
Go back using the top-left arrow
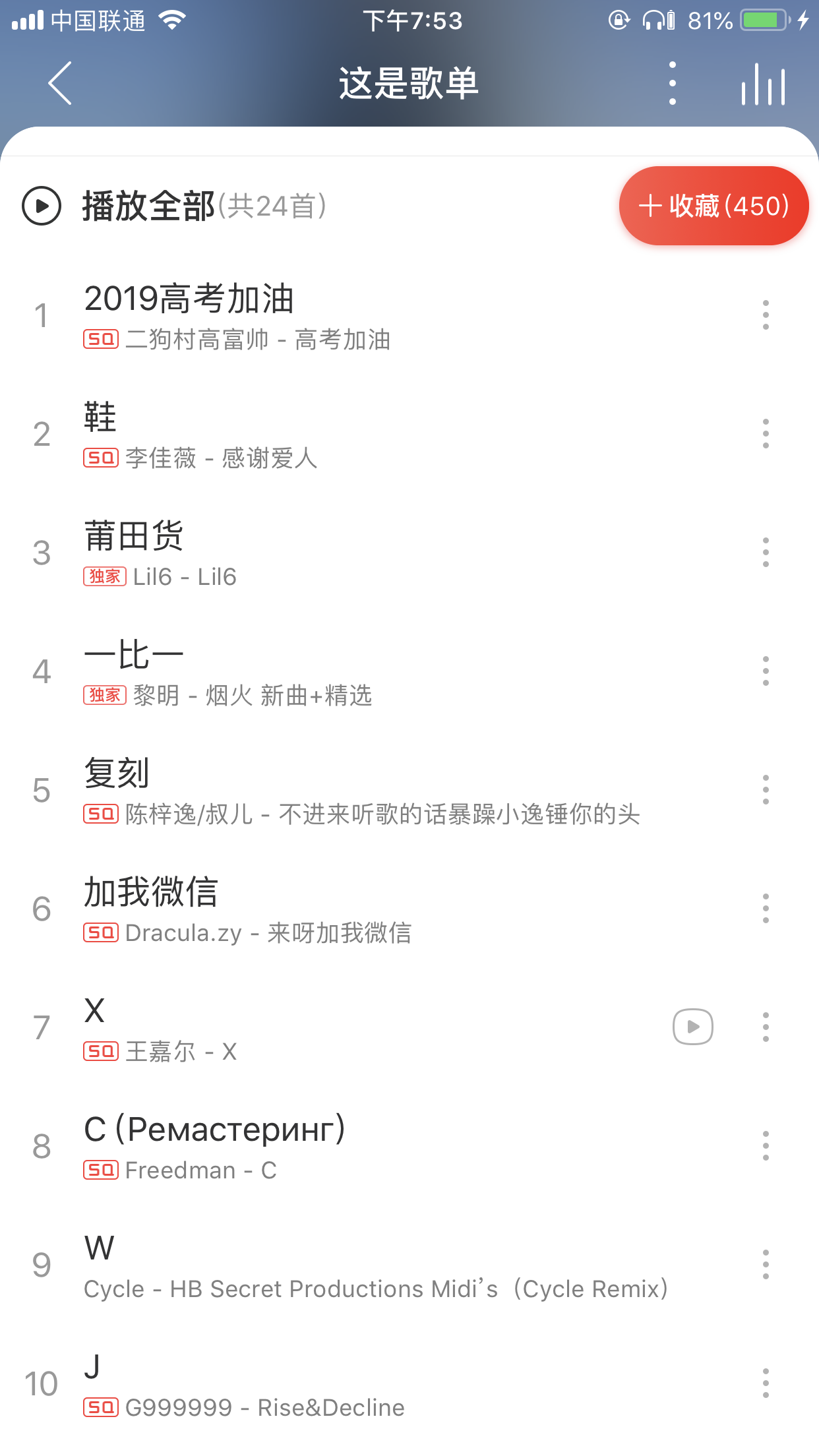click(x=60, y=84)
